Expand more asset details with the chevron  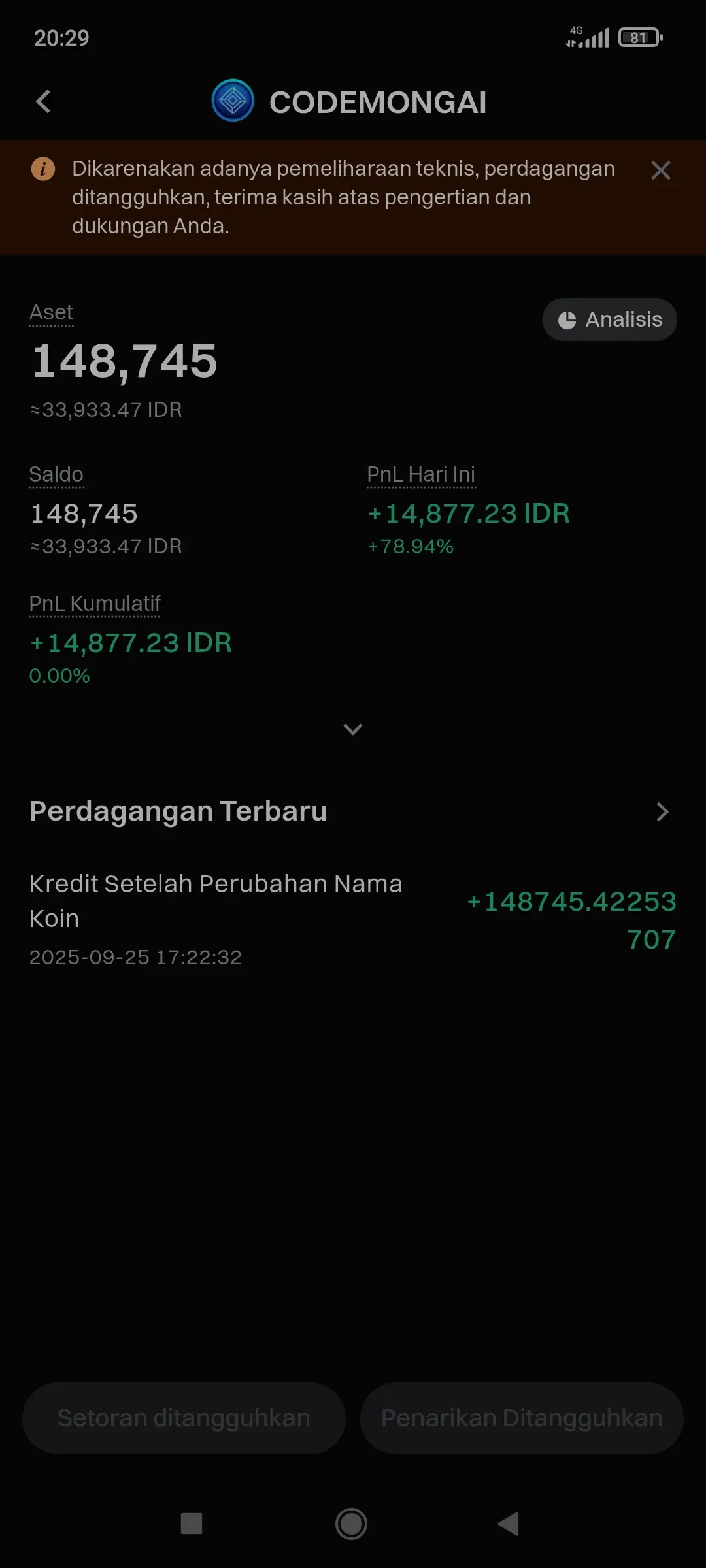(353, 729)
